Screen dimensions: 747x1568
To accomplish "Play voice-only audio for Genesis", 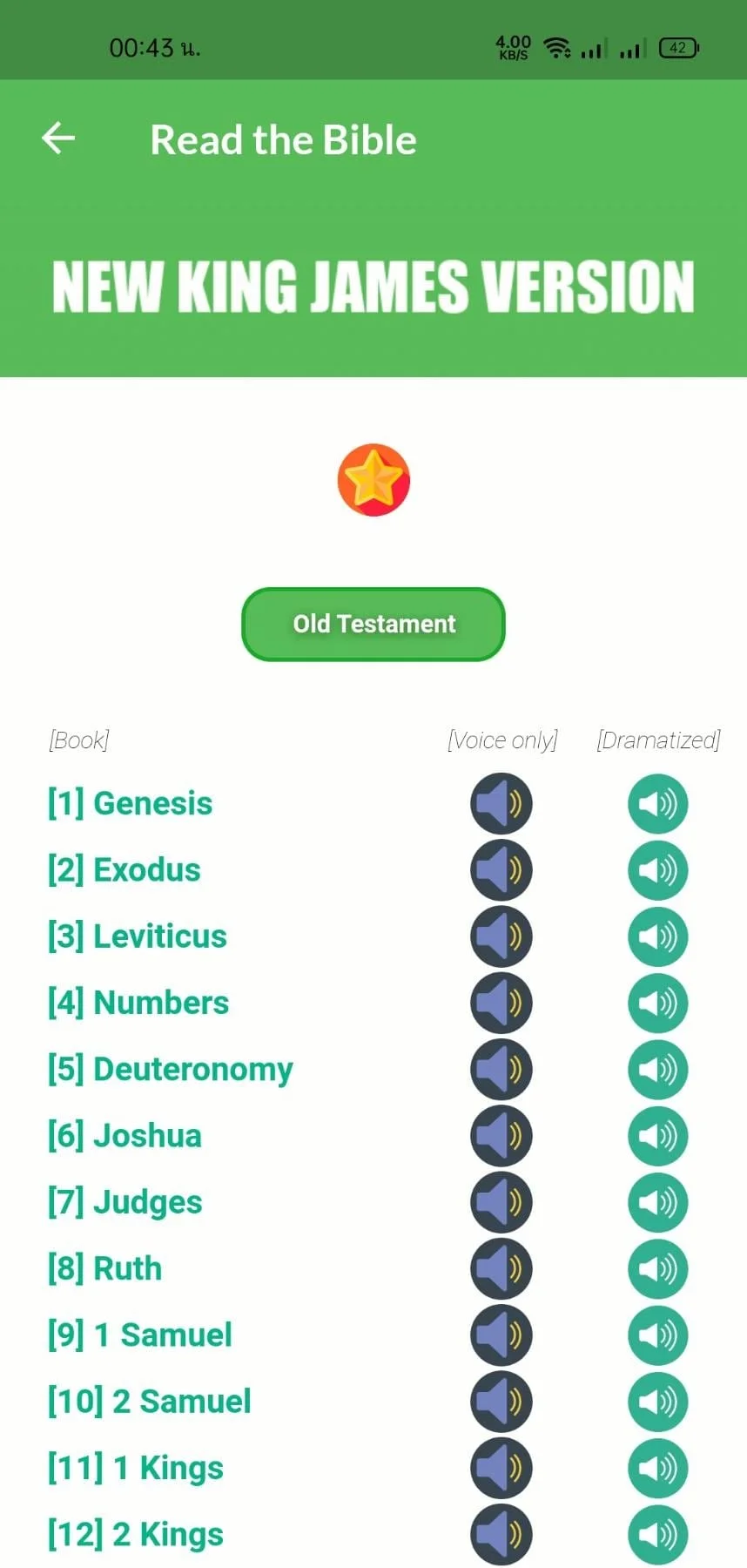I will [501, 803].
